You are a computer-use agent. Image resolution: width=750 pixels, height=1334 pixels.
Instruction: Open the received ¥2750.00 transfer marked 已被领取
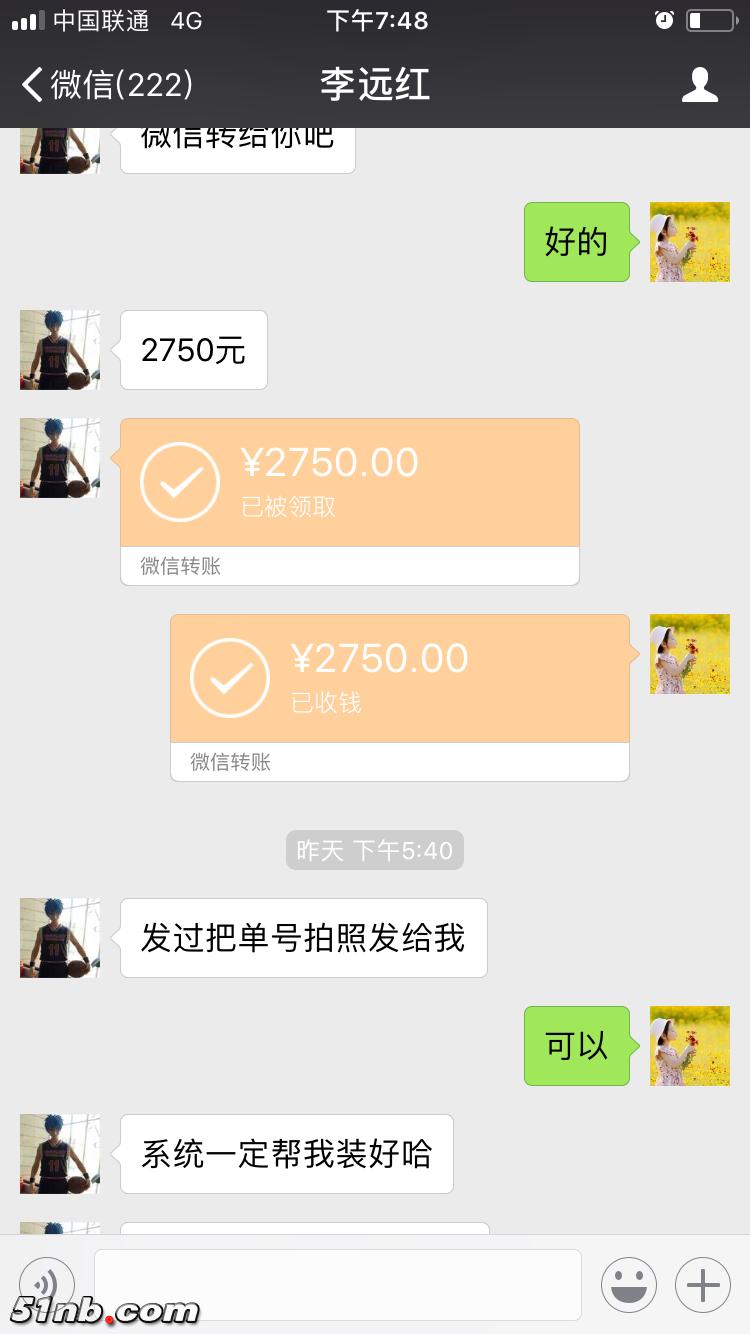coord(349,484)
